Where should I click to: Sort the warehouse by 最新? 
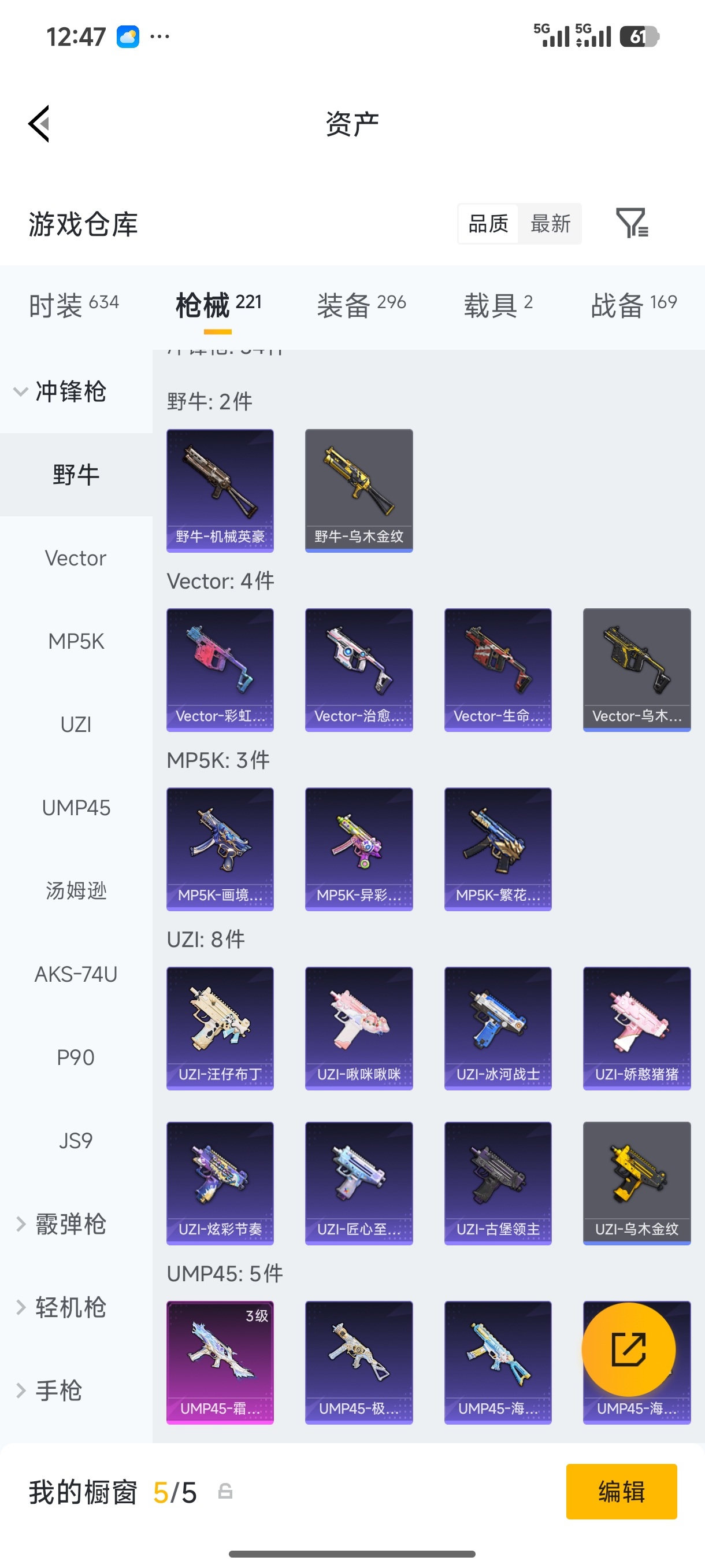pos(550,223)
